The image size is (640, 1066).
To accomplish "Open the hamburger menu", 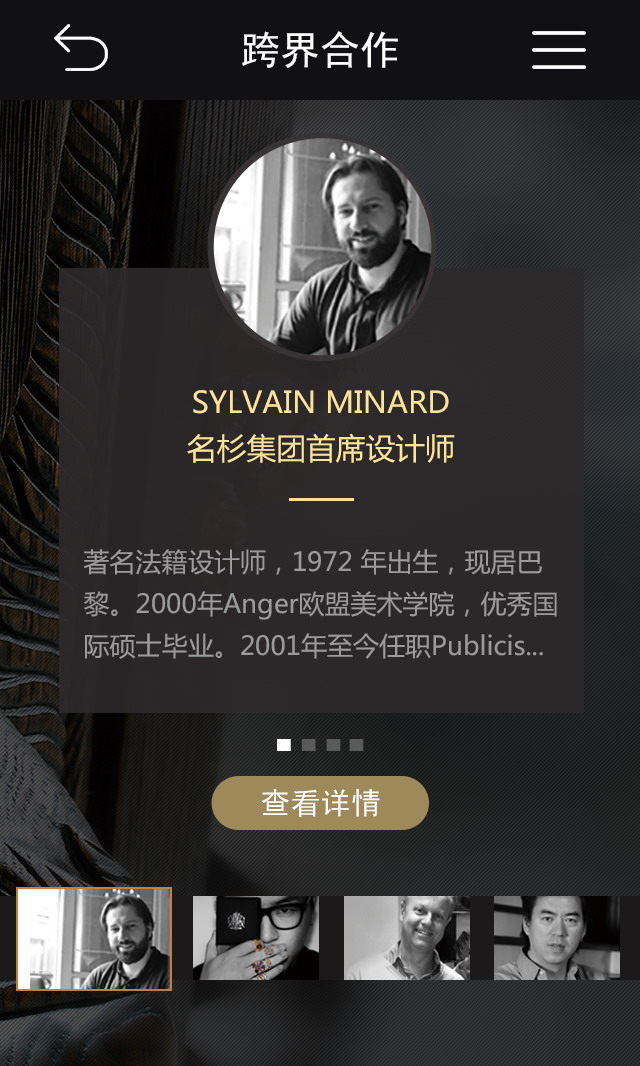I will 558,49.
